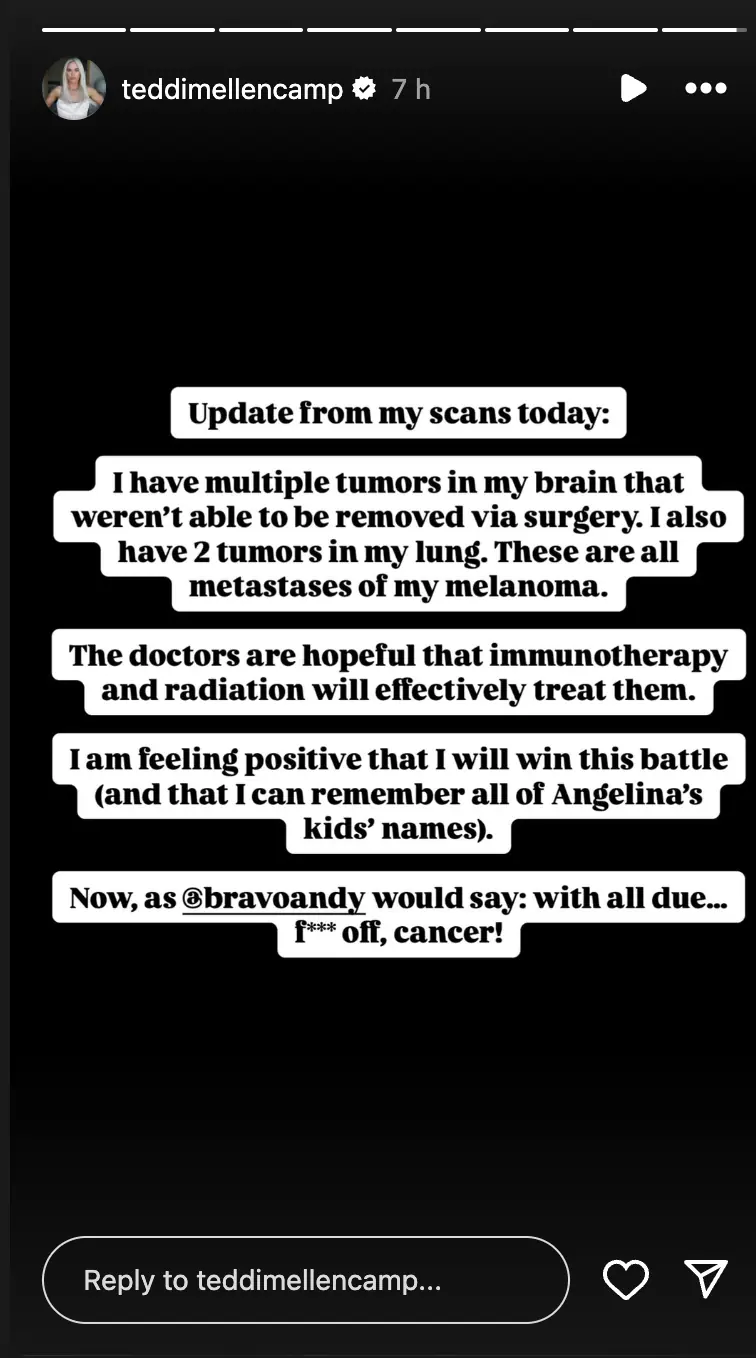
Task: Click the Reply to teddimellencamp input field
Action: pos(305,1279)
